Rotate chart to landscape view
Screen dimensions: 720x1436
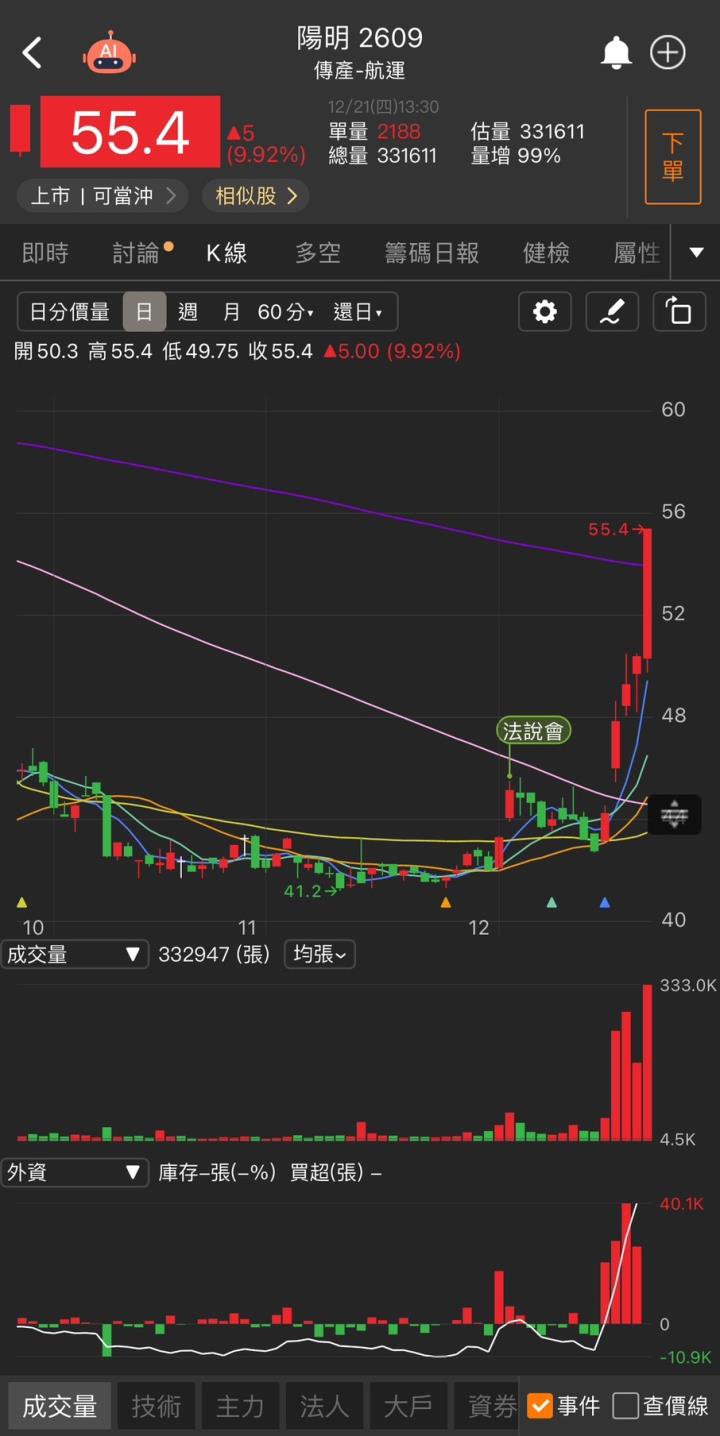(x=679, y=312)
